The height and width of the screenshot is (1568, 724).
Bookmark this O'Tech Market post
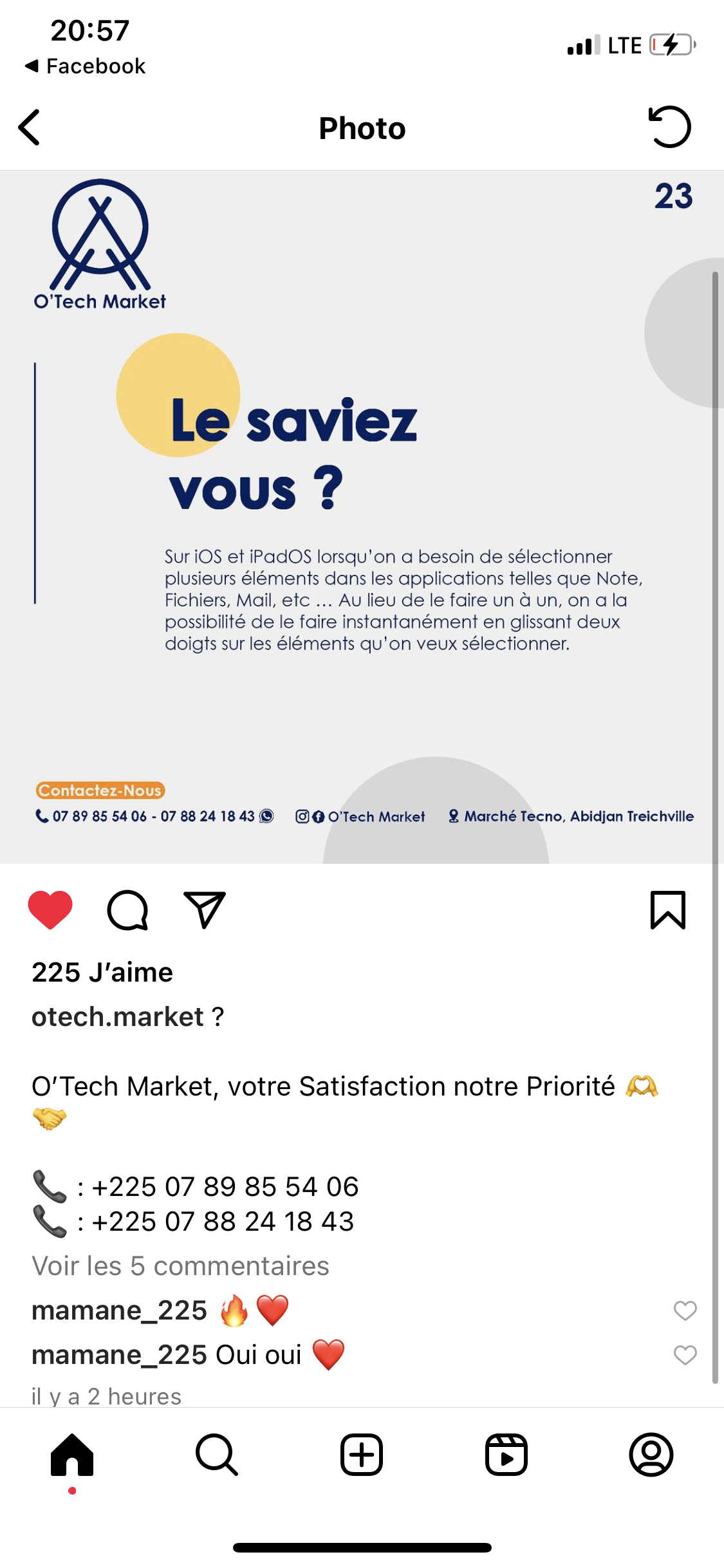(667, 910)
